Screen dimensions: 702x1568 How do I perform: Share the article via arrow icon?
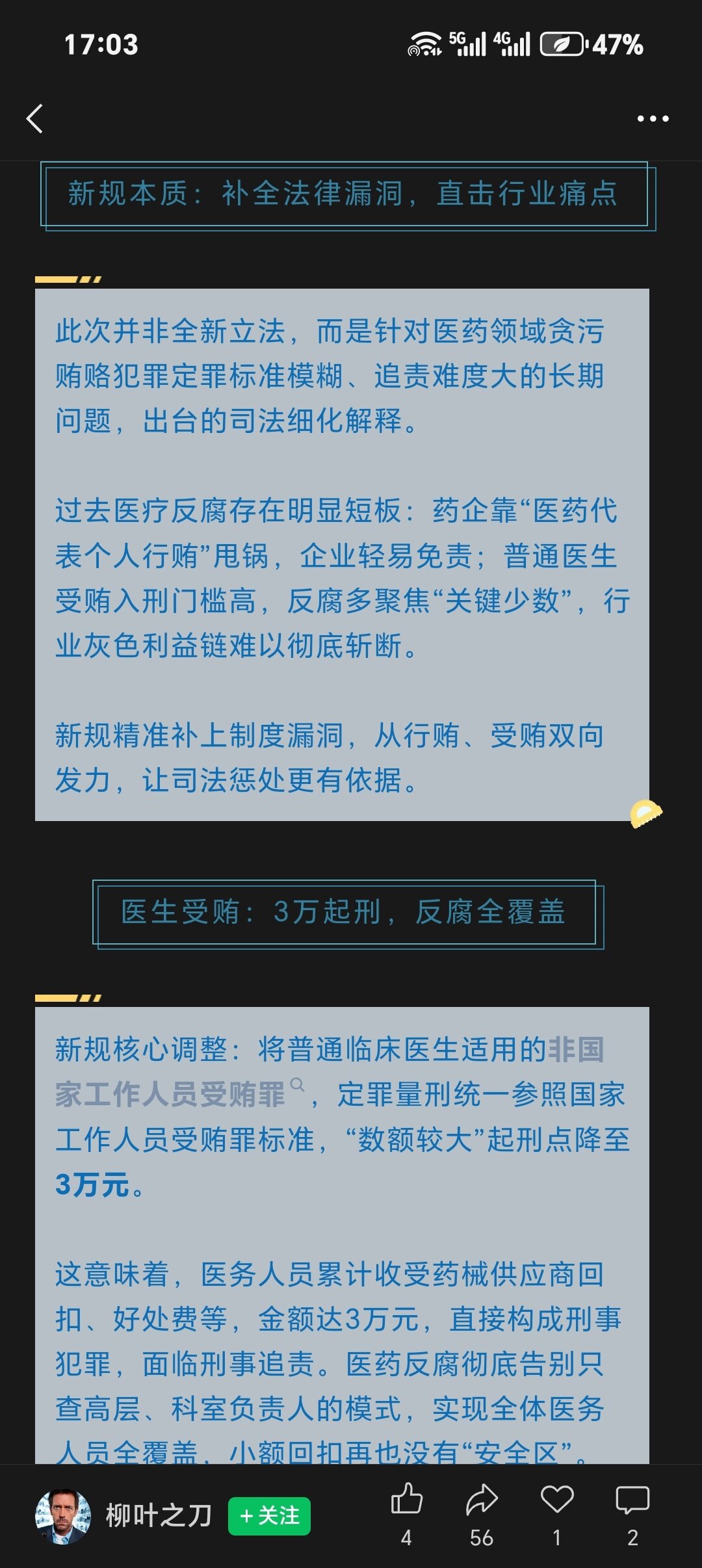click(482, 1500)
